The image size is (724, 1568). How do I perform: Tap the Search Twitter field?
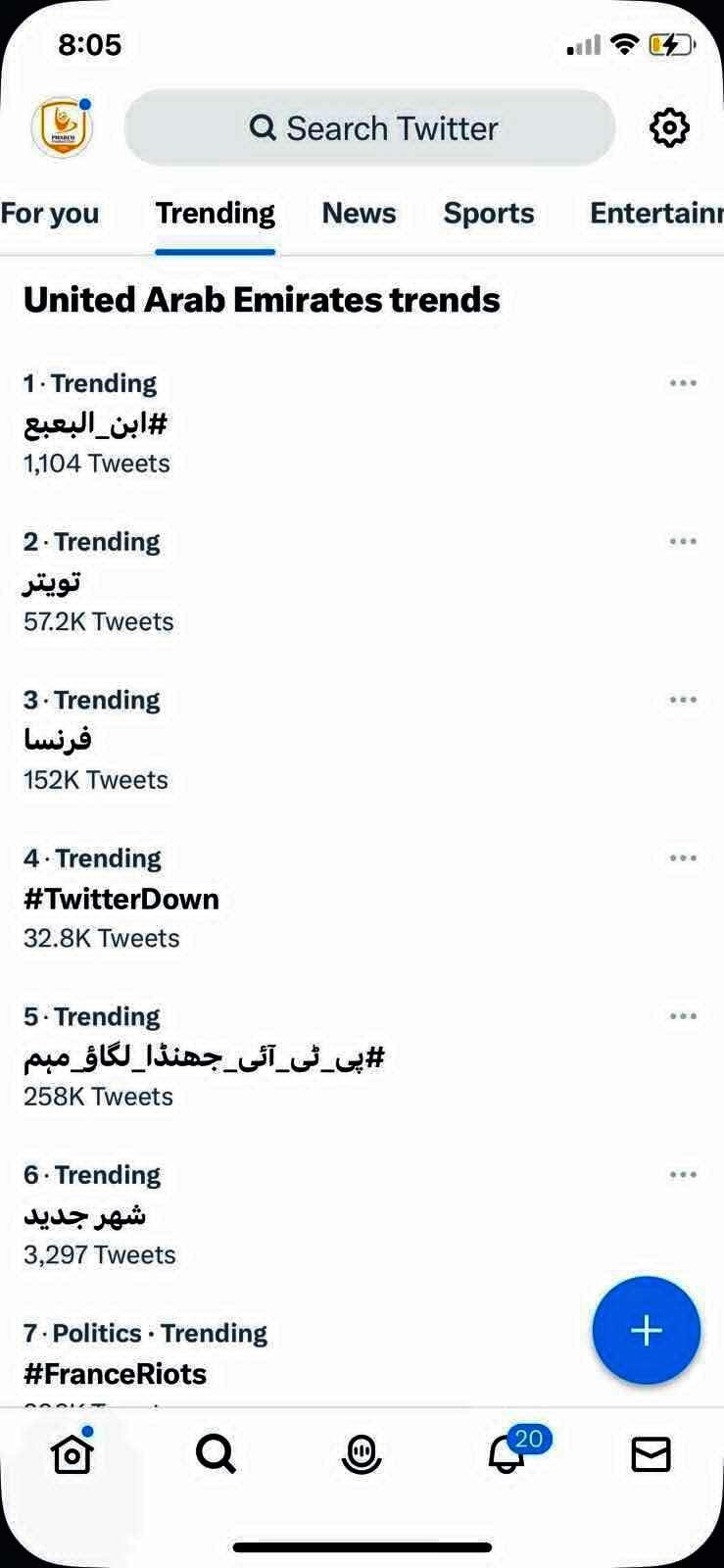(x=369, y=127)
